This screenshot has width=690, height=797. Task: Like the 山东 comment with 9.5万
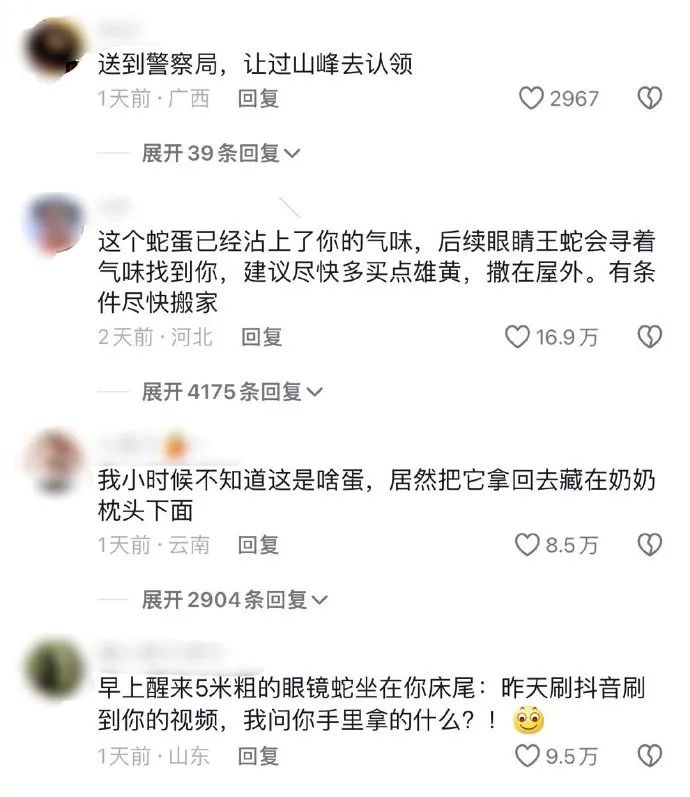click(x=527, y=755)
